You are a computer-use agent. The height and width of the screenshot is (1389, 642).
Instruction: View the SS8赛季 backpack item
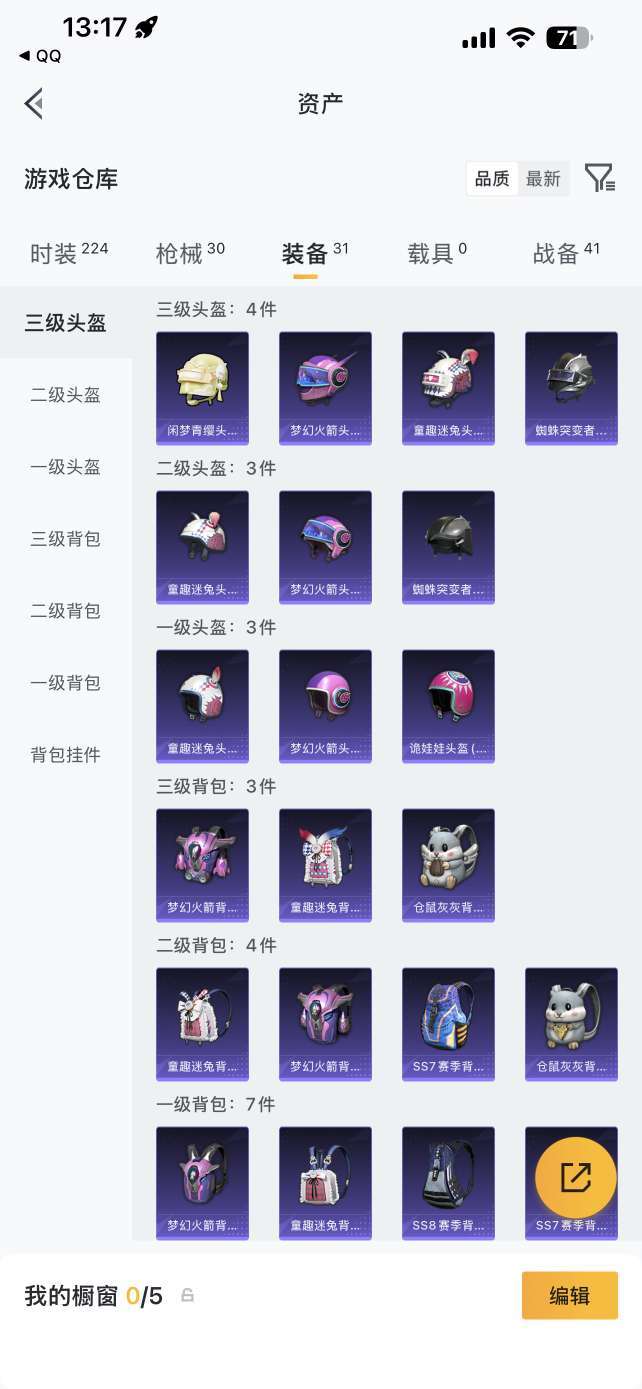pyautogui.click(x=448, y=1182)
